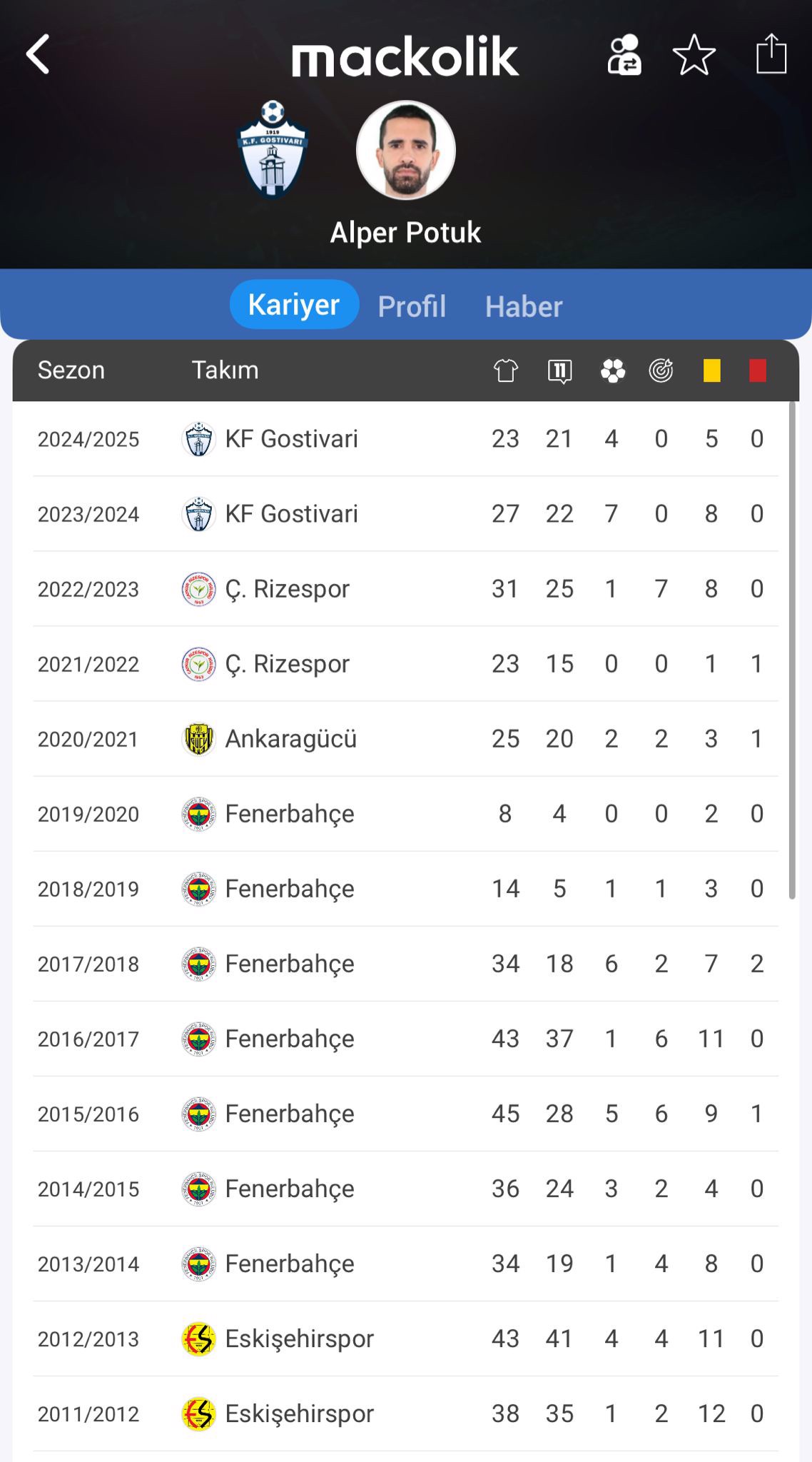Switch to the Haber tab
The image size is (812, 1462).
pos(524,306)
